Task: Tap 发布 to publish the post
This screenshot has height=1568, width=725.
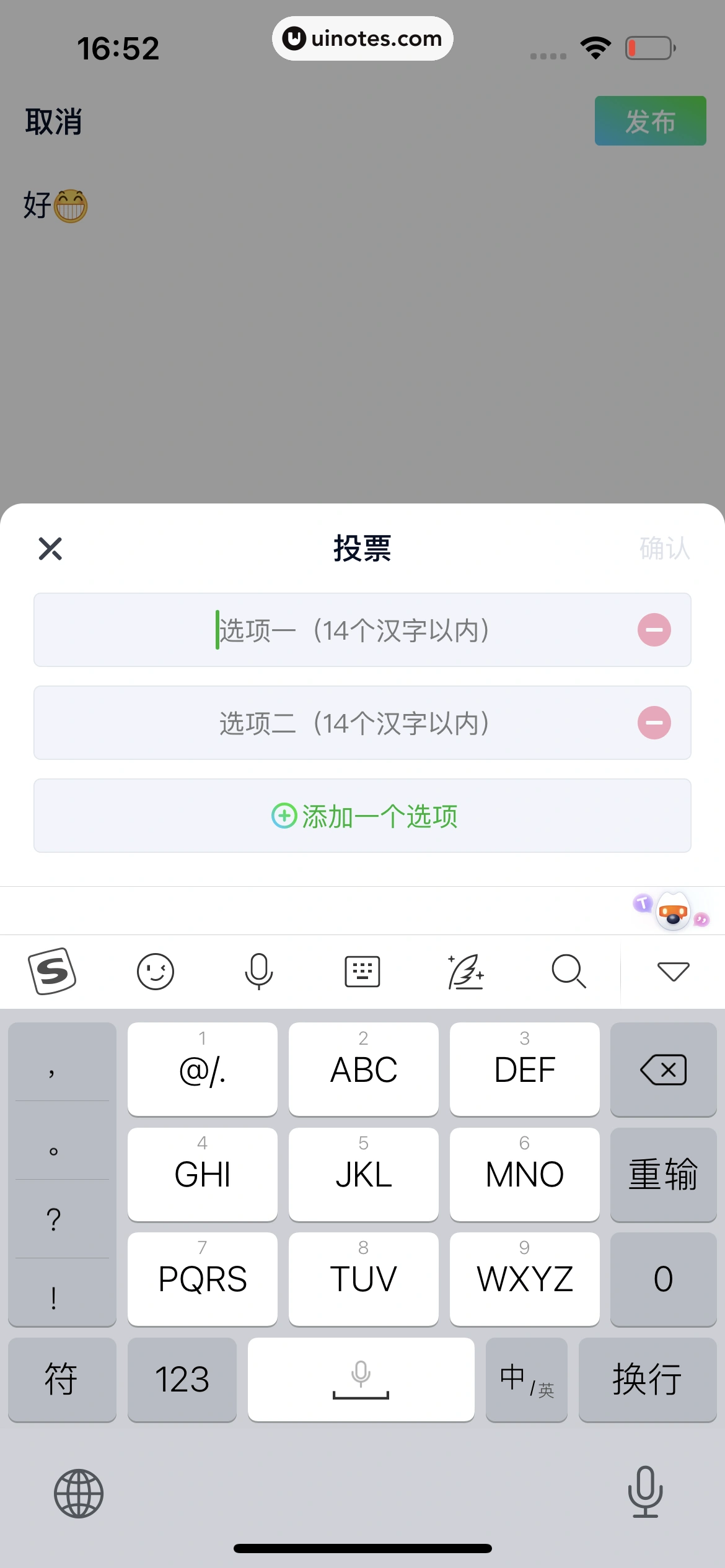Action: (650, 121)
